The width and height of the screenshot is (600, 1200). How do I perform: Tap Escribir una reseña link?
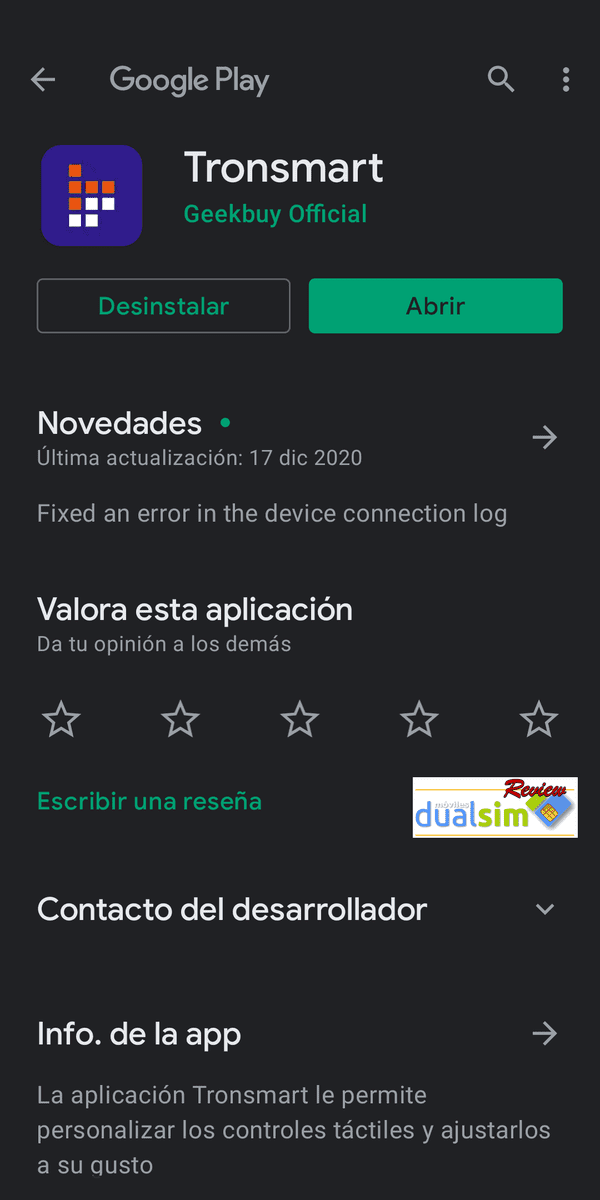(149, 801)
